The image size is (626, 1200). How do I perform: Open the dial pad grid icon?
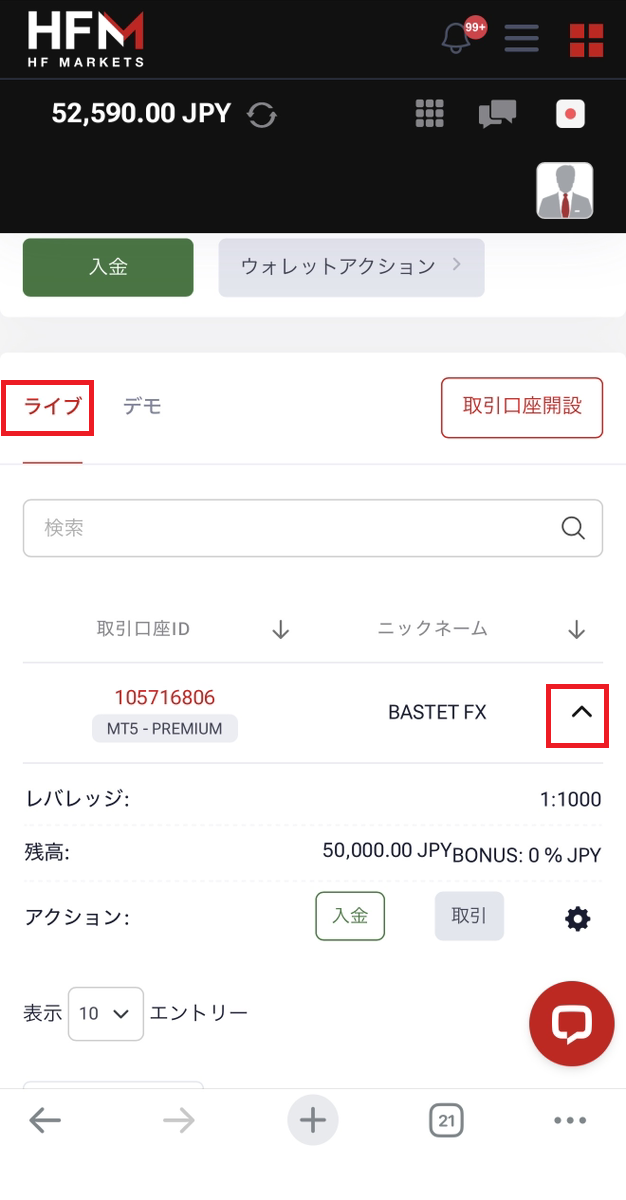pyautogui.click(x=429, y=114)
